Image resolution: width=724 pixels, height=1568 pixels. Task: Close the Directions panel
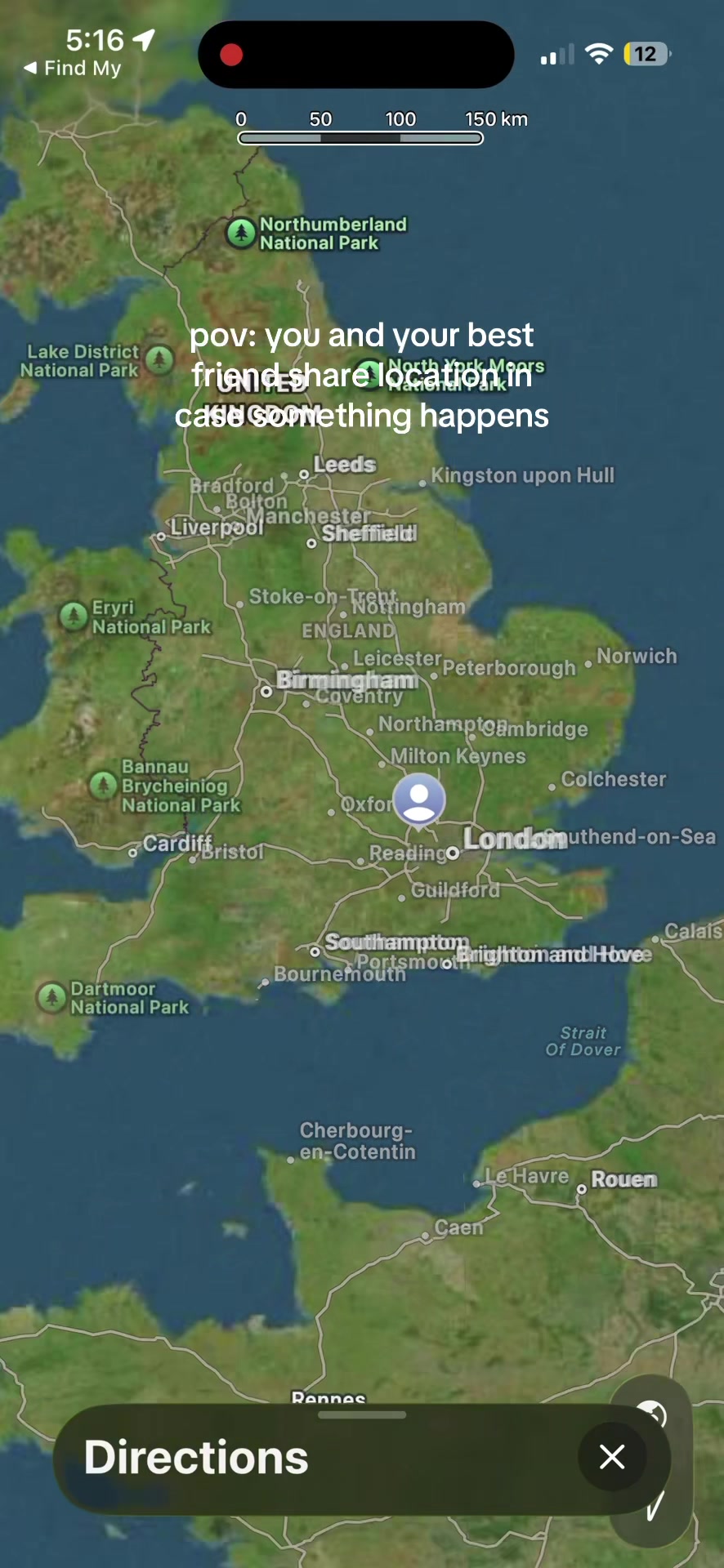(x=611, y=1456)
